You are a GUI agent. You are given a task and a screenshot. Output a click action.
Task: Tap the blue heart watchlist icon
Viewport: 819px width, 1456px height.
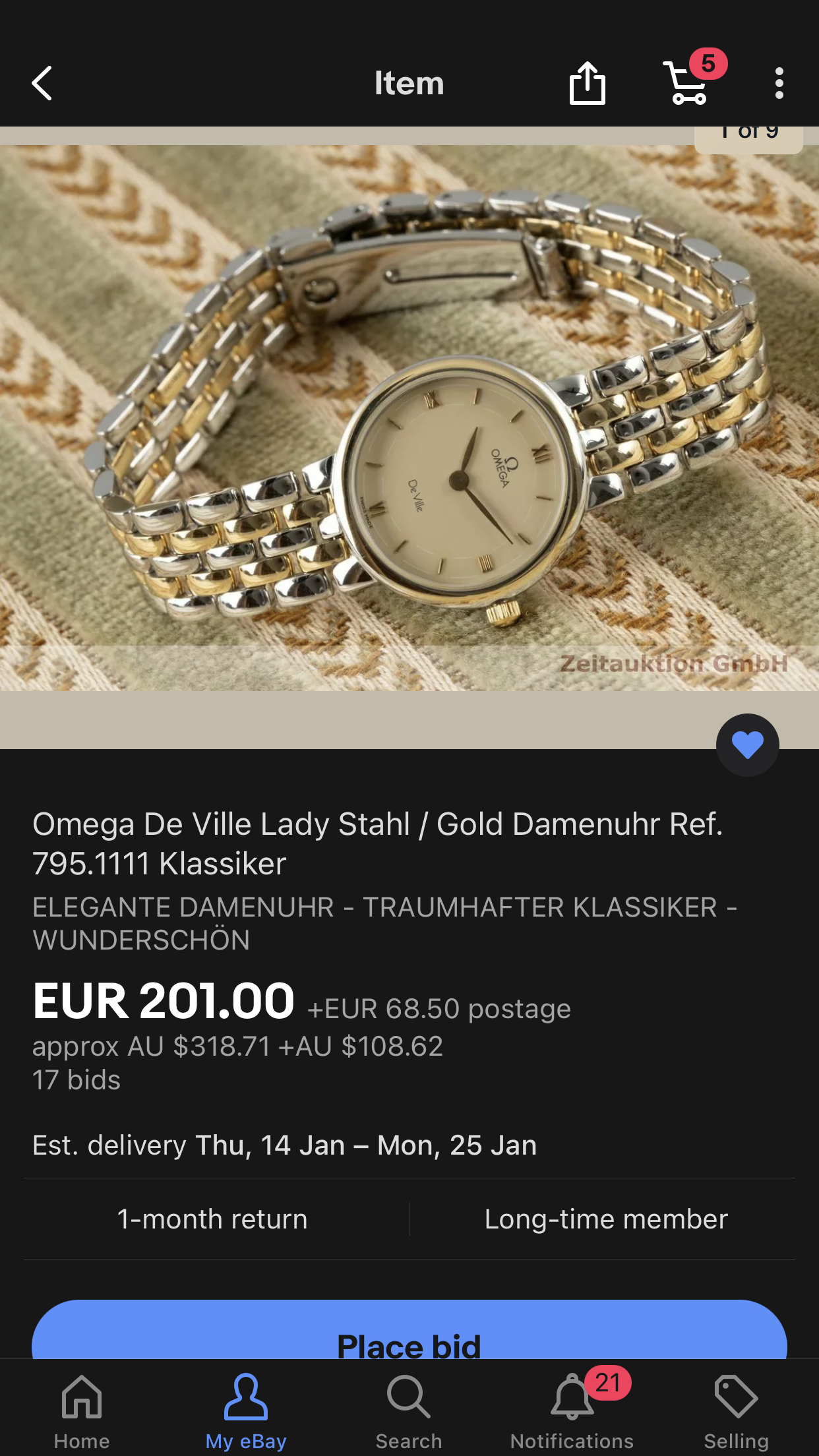[747, 745]
